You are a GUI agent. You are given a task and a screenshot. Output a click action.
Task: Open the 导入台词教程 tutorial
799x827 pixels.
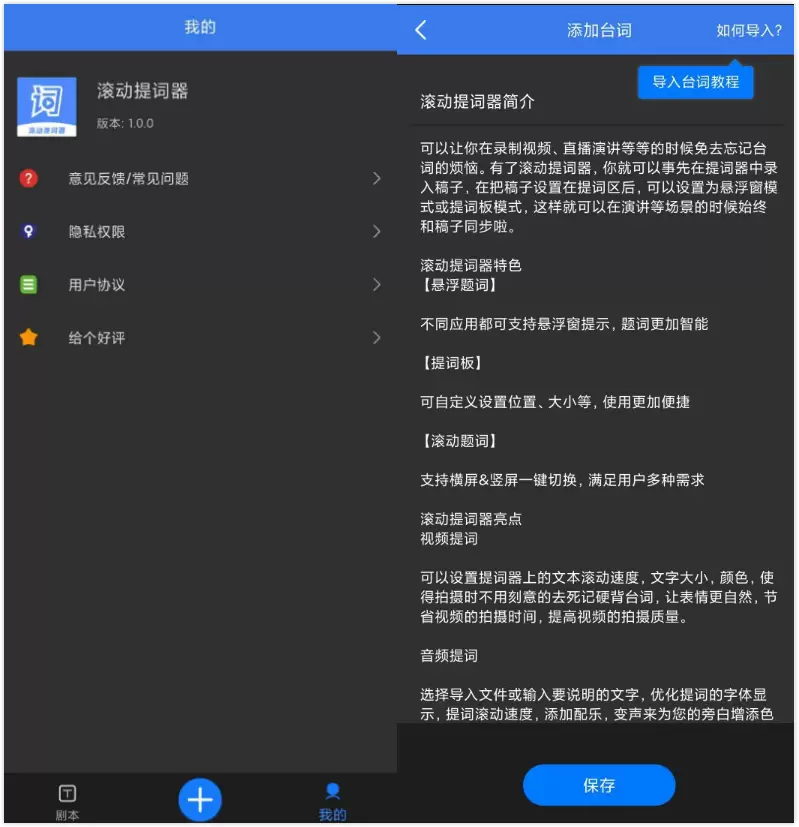(x=695, y=82)
